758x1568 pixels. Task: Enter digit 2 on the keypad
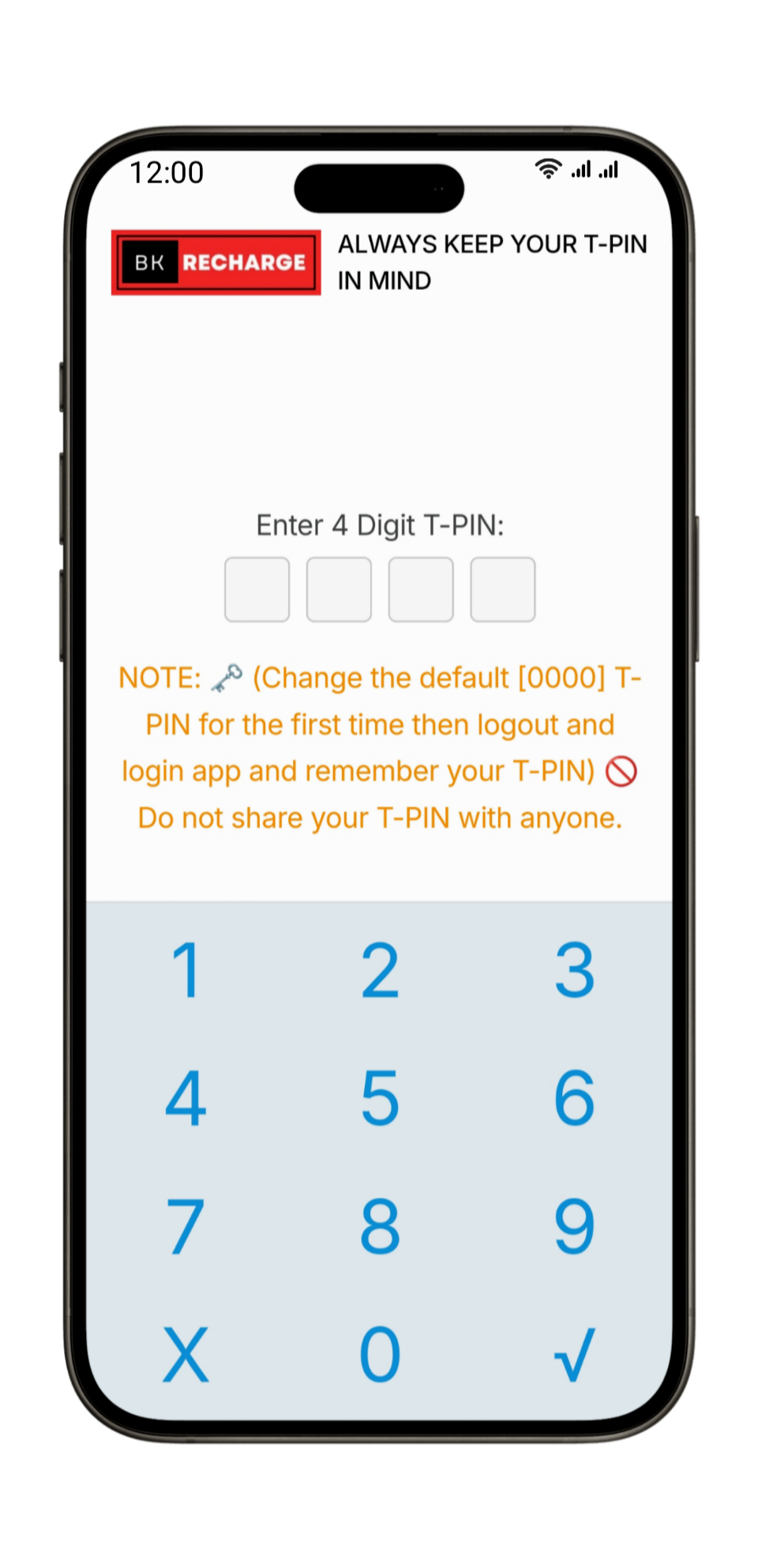pos(380,969)
